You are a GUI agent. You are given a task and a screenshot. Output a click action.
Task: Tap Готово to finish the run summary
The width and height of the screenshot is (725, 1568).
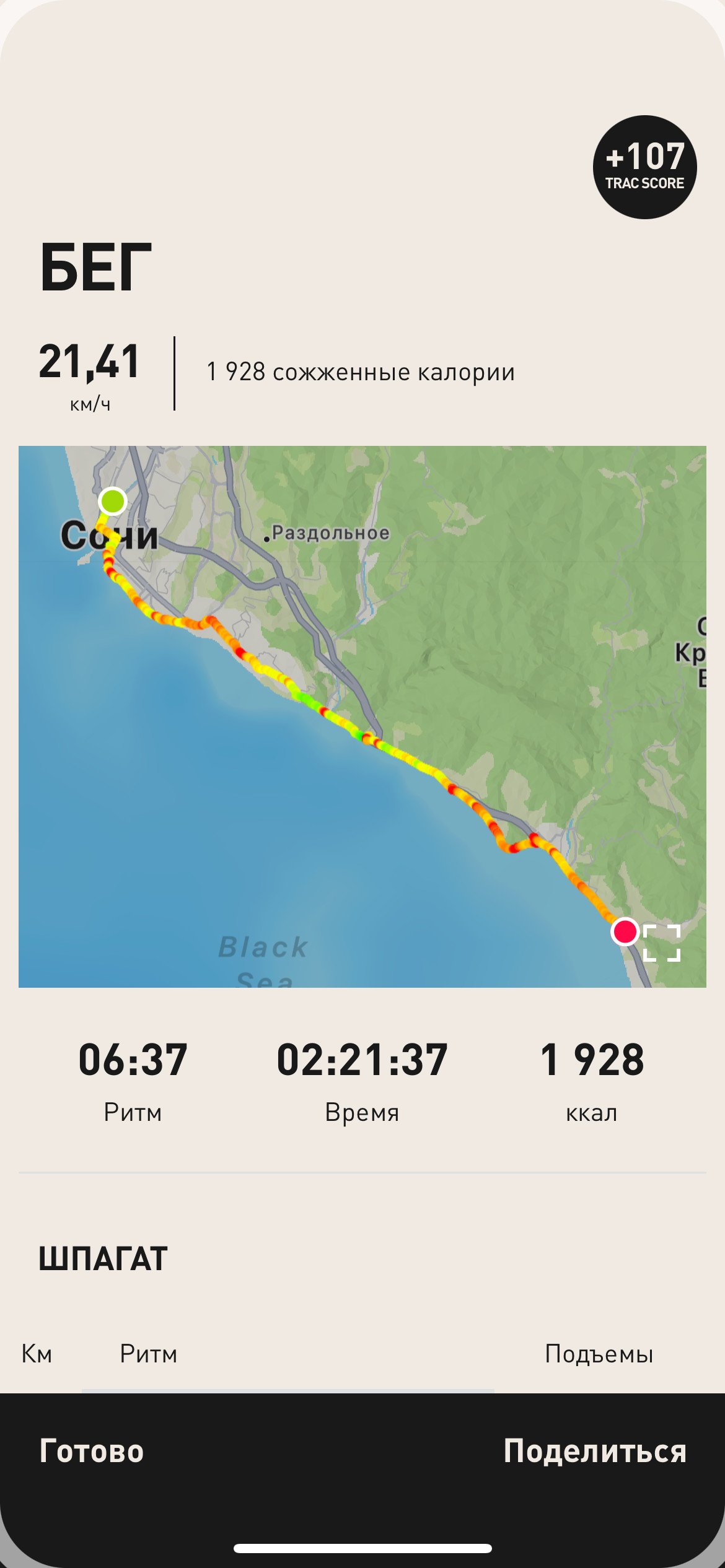(91, 1451)
